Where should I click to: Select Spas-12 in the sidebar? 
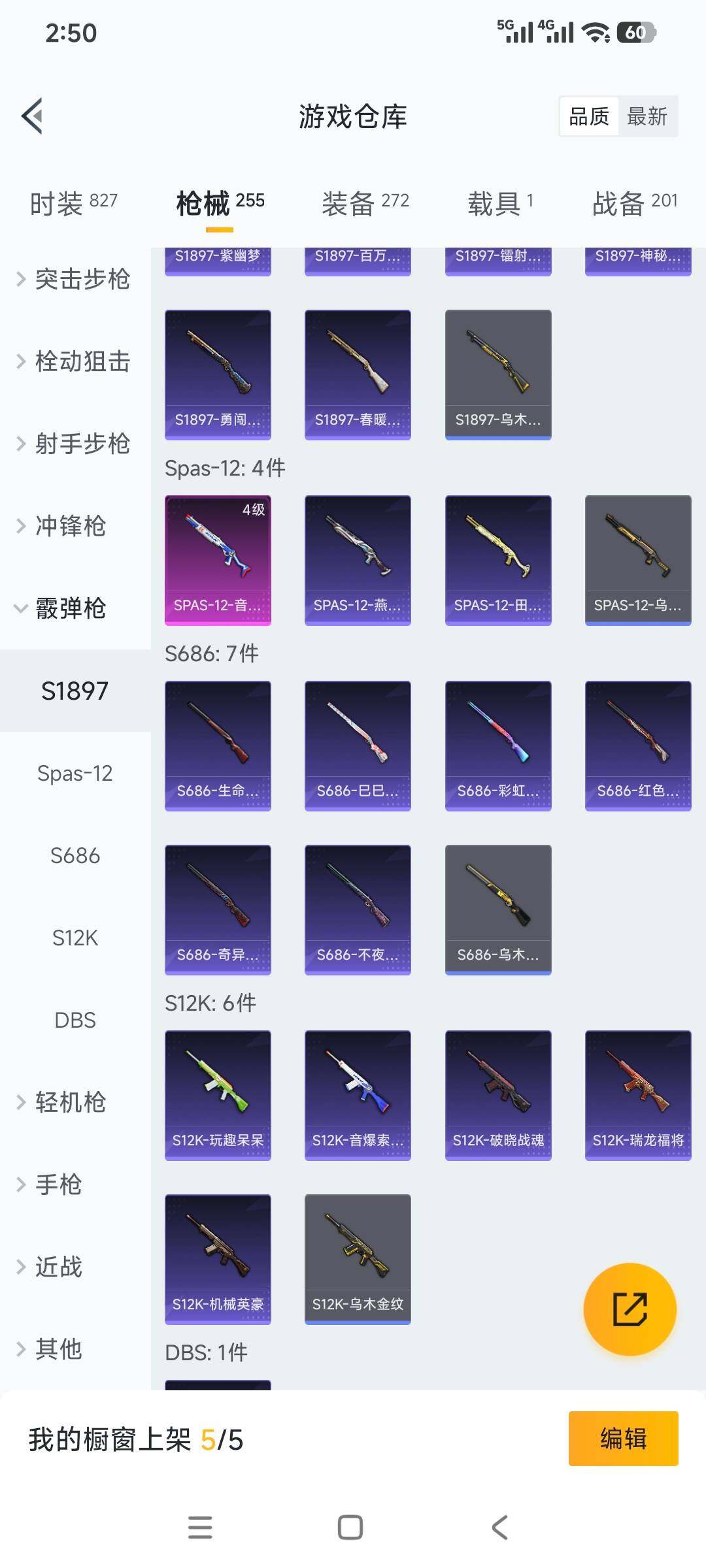coord(75,773)
